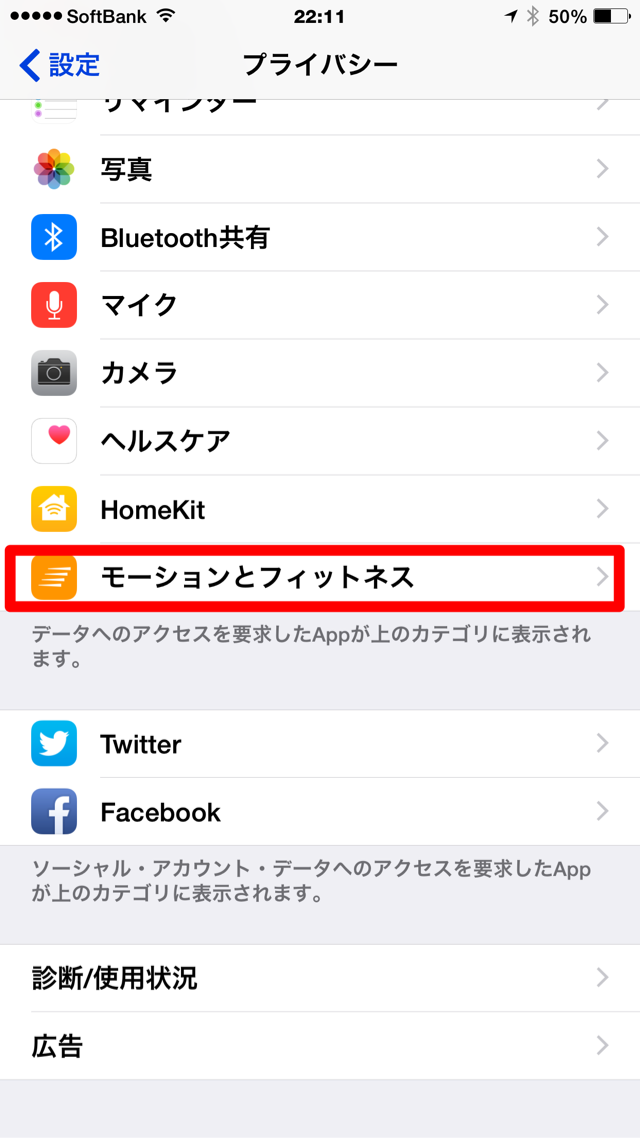640x1138 pixels.
Task: Go back to 設定
Action: click(x=61, y=66)
